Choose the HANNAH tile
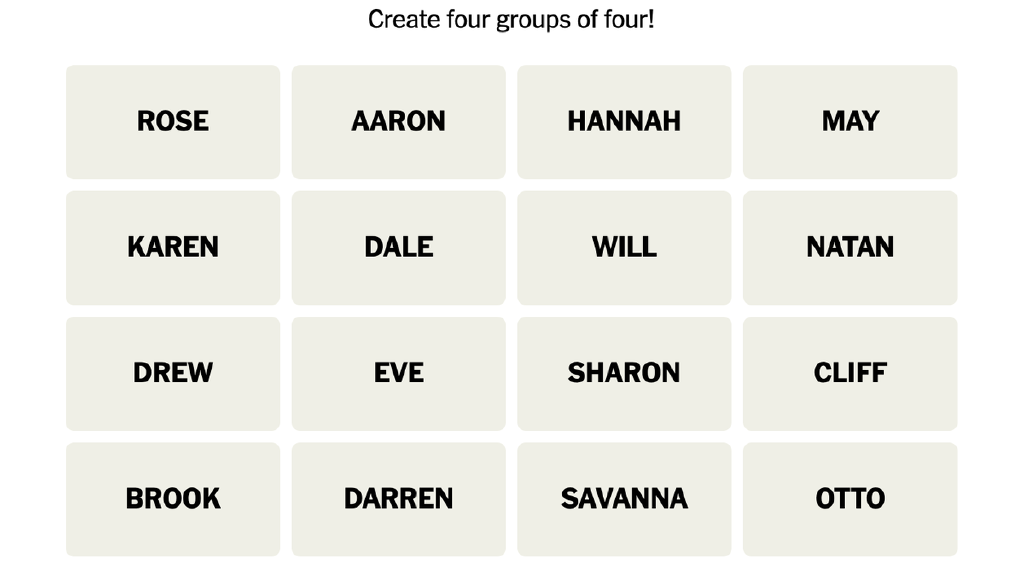This screenshot has height=576, width=1024. (x=624, y=122)
